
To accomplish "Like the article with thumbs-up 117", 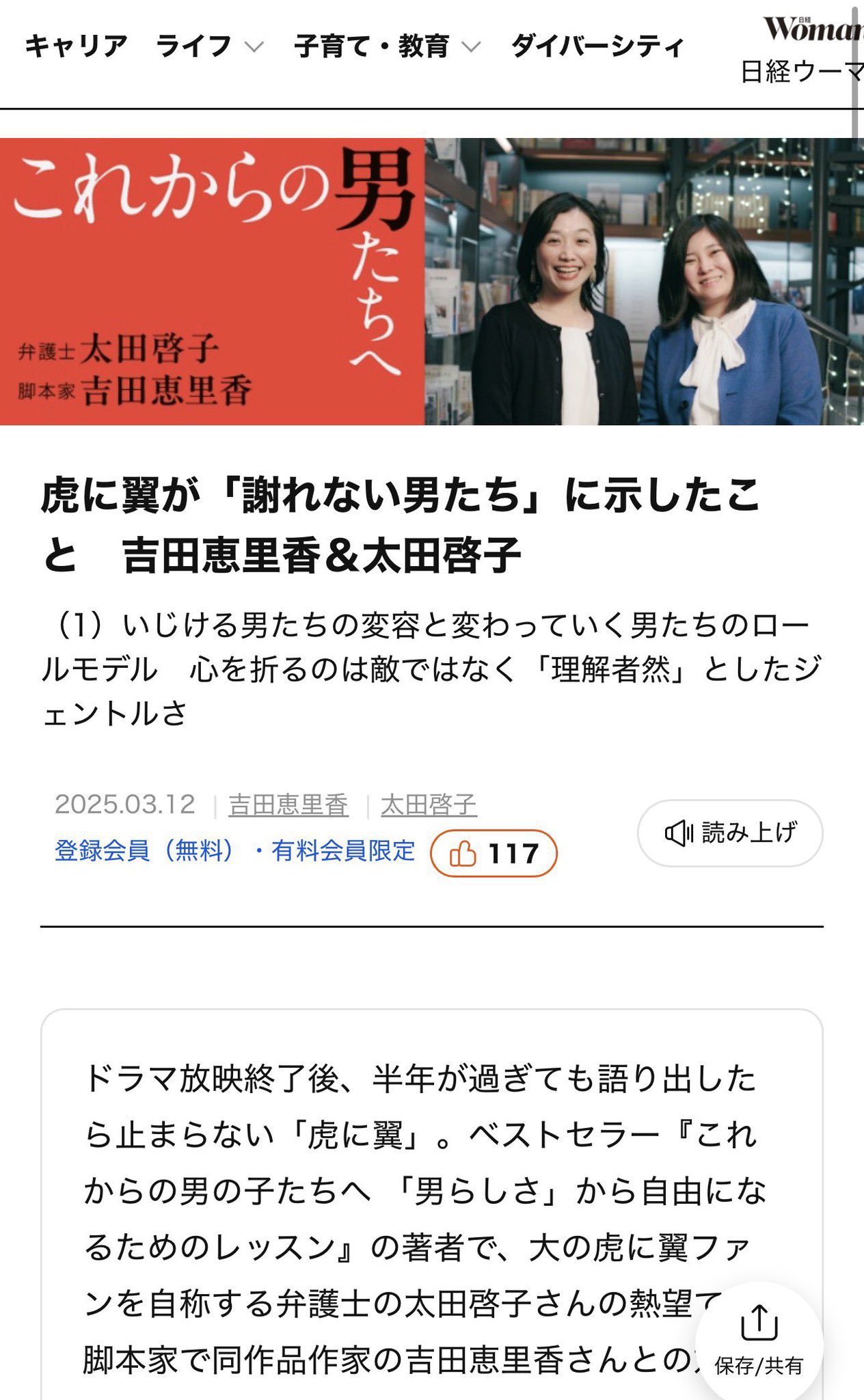I will point(494,853).
